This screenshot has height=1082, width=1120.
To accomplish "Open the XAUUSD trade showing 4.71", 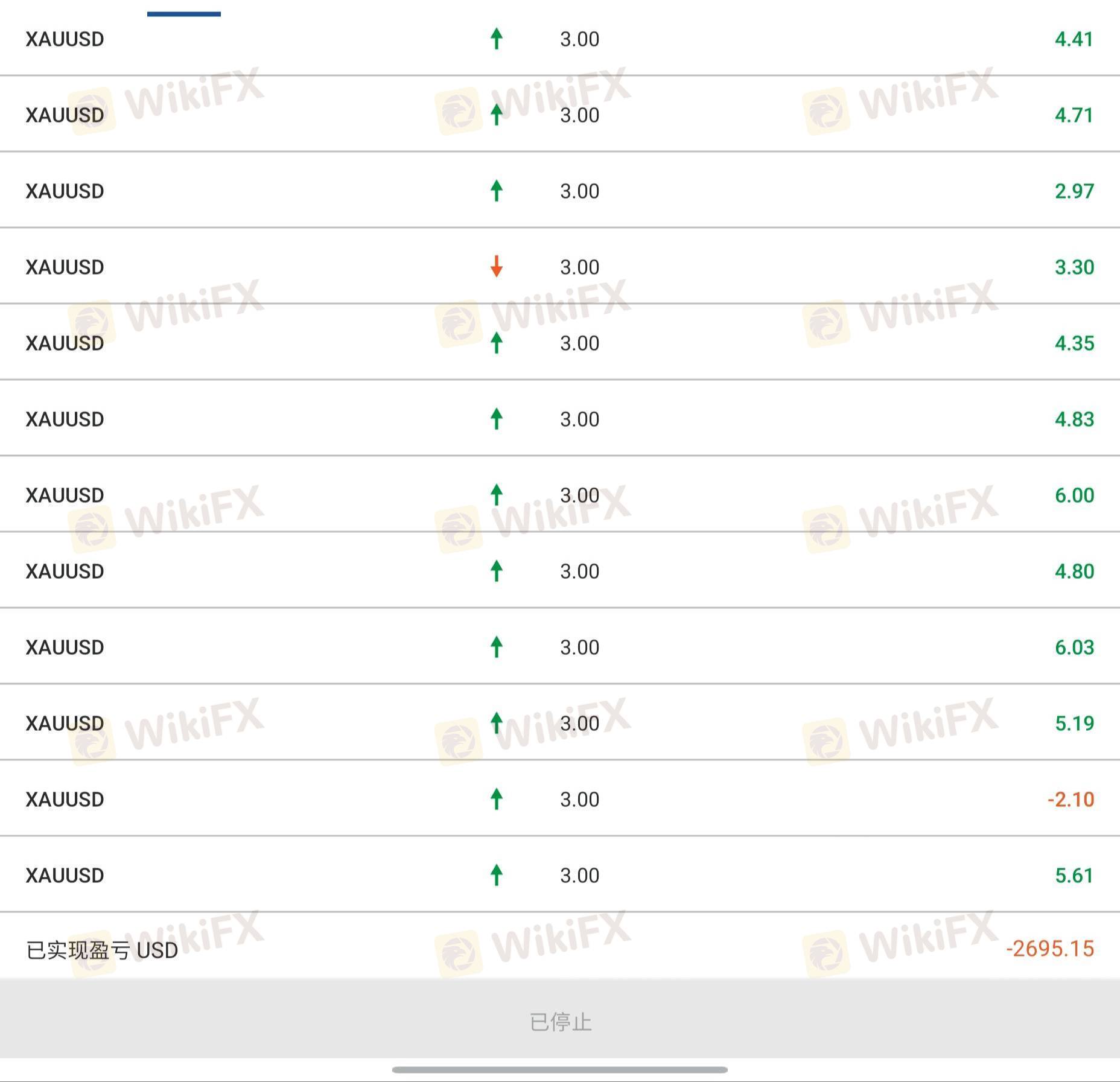I will tap(560, 114).
